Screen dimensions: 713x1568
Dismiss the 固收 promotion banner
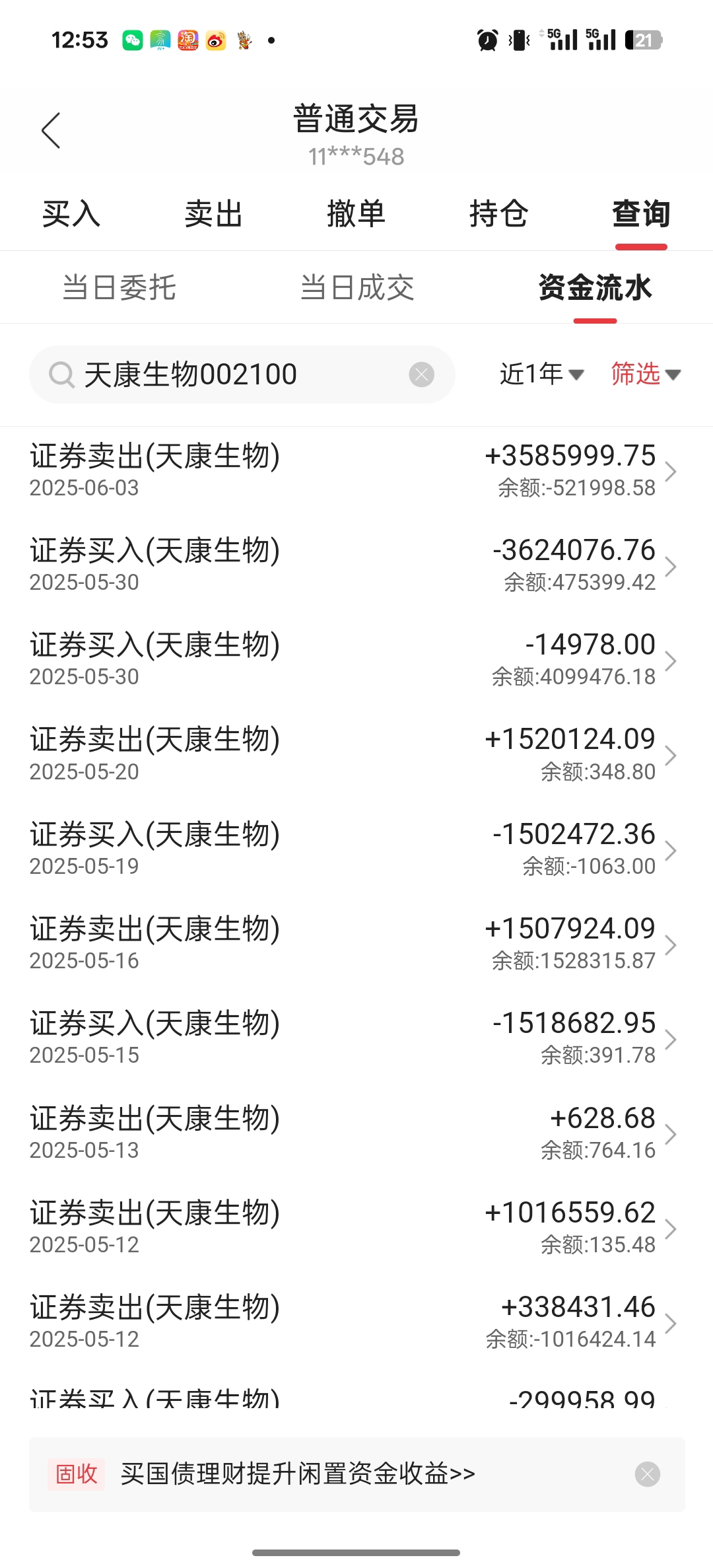[647, 1474]
